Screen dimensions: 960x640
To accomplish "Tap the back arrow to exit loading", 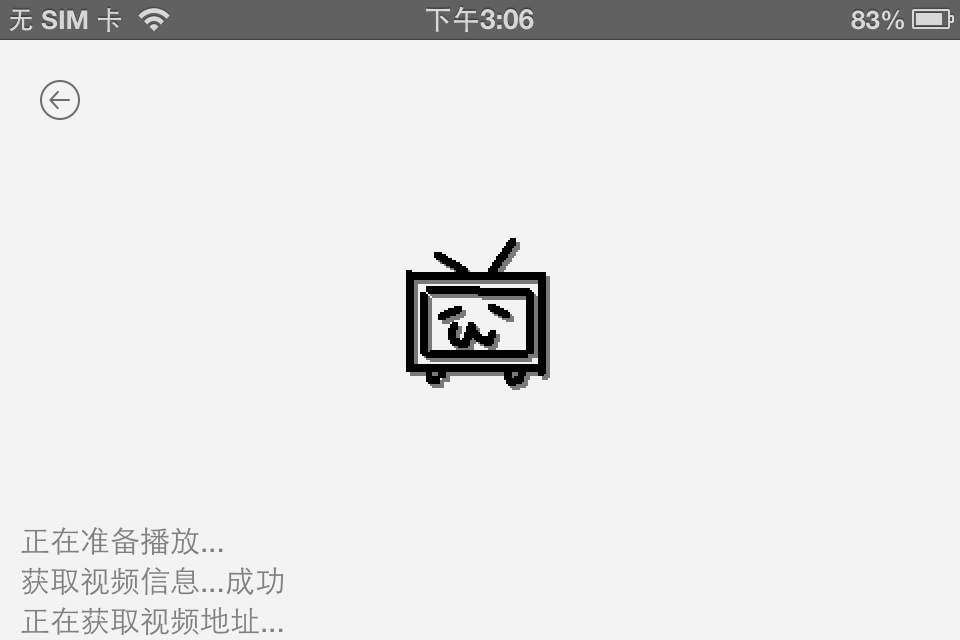I will [60, 100].
